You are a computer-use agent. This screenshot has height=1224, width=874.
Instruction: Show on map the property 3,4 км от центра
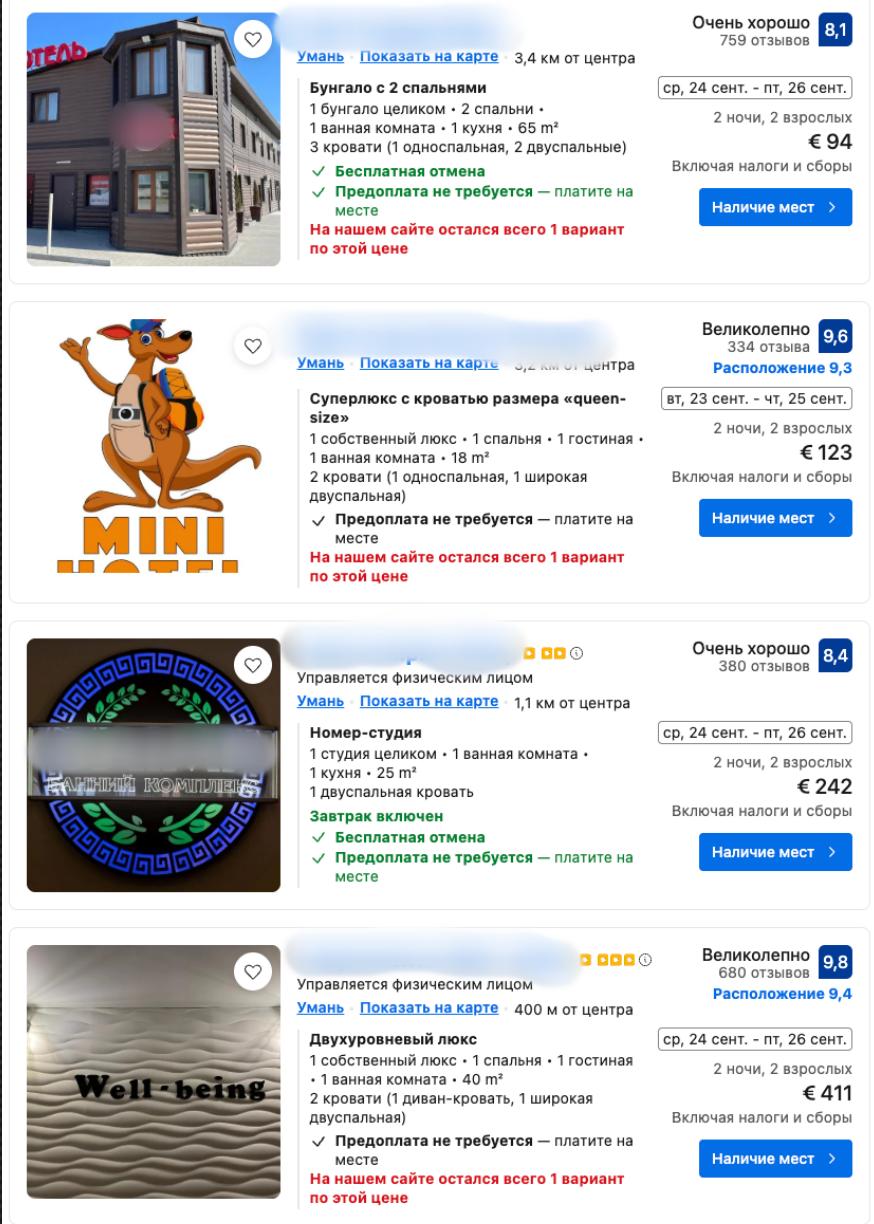coord(429,57)
